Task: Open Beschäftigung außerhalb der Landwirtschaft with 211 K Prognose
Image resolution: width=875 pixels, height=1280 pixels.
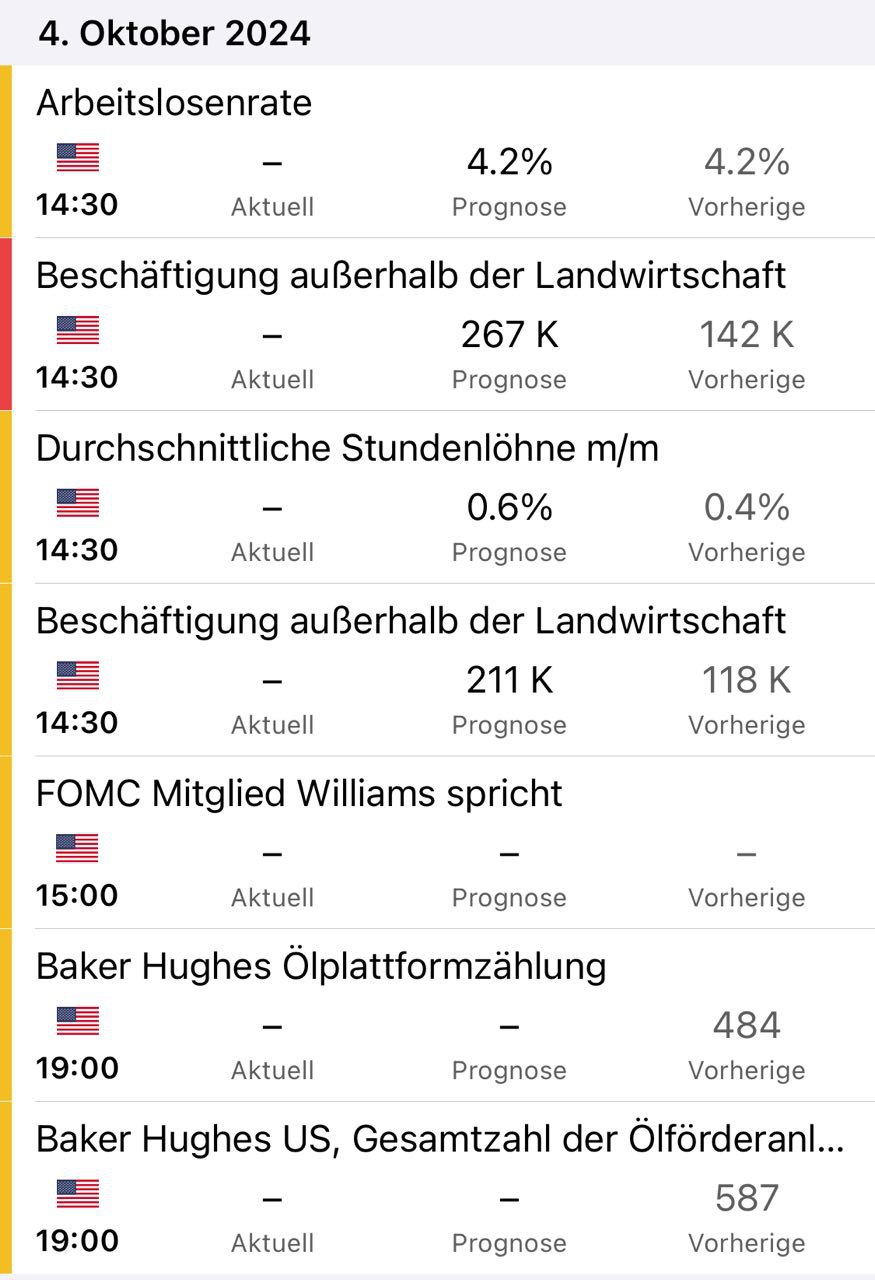Action: (411, 621)
